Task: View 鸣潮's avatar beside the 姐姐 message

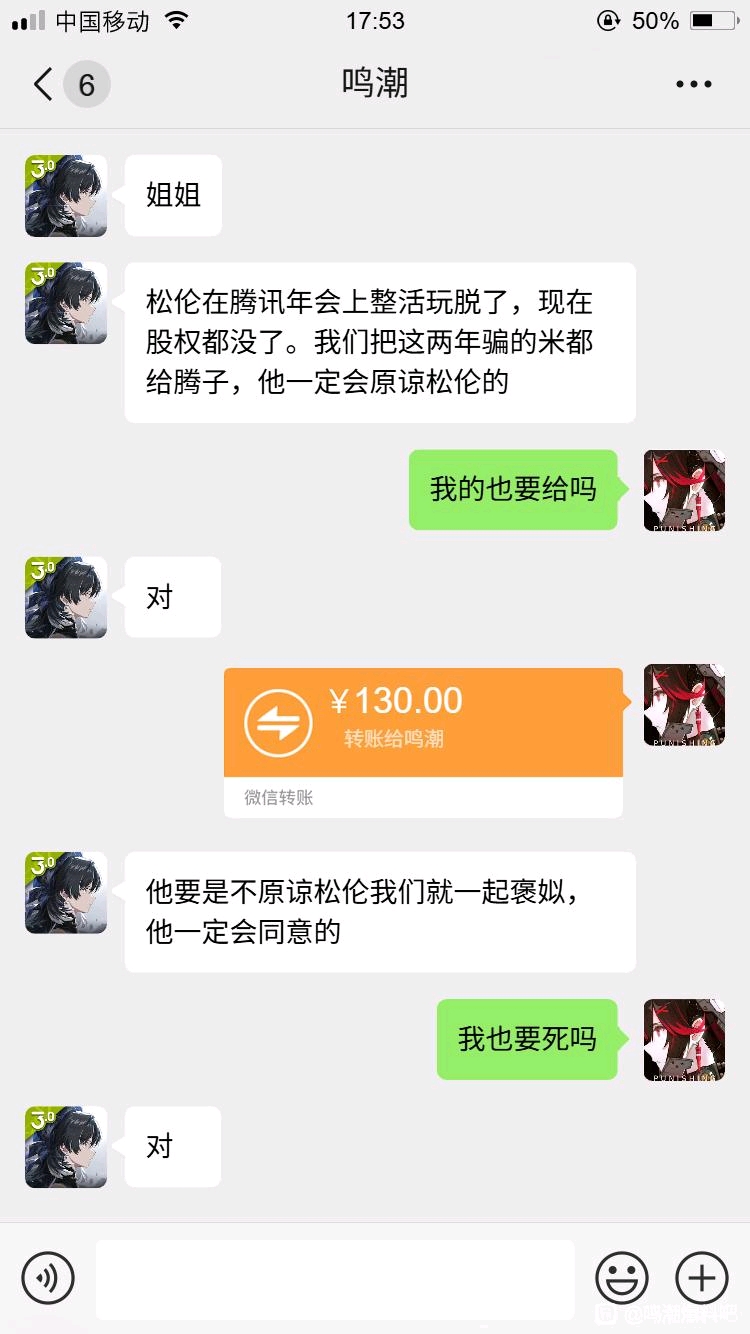Action: click(66, 196)
